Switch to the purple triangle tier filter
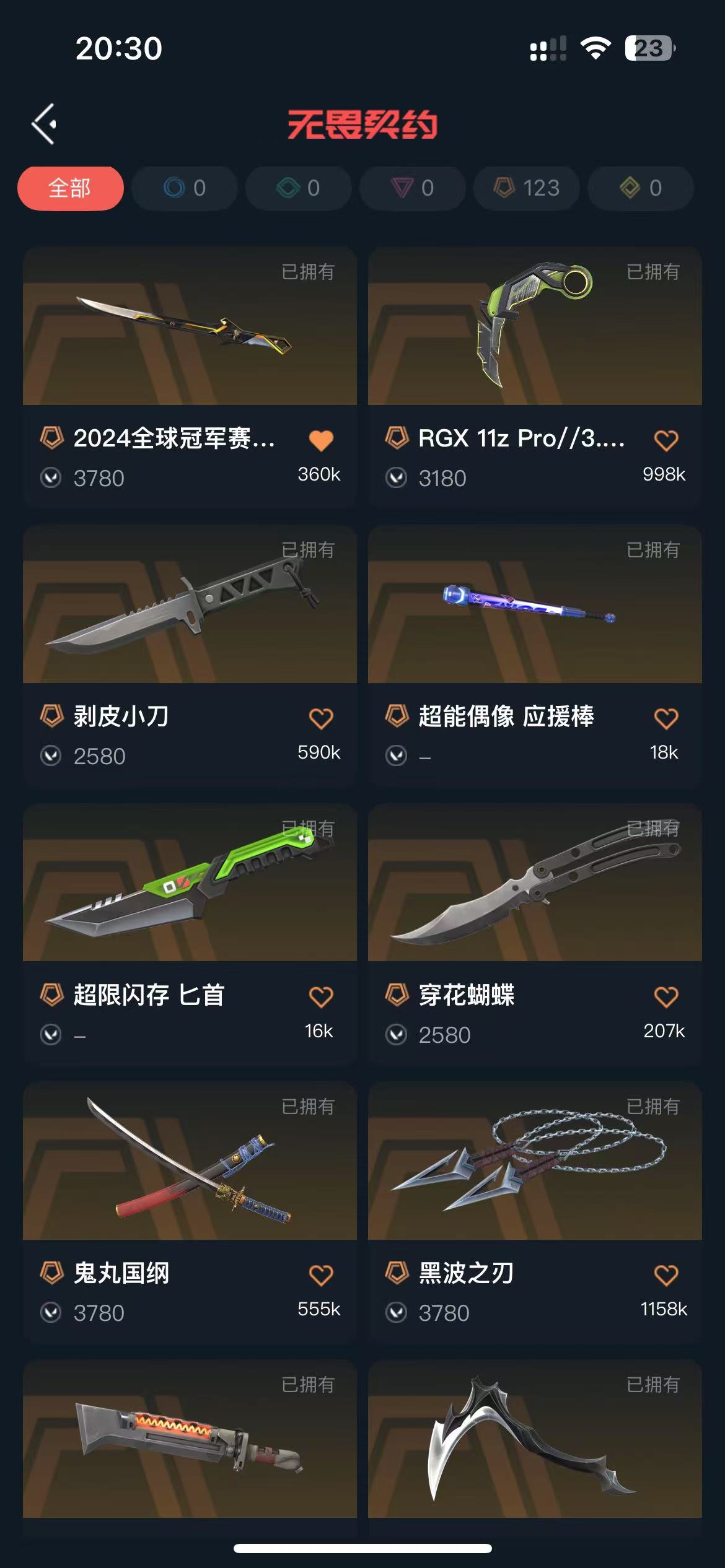Screen dimensions: 725x1568 point(412,188)
